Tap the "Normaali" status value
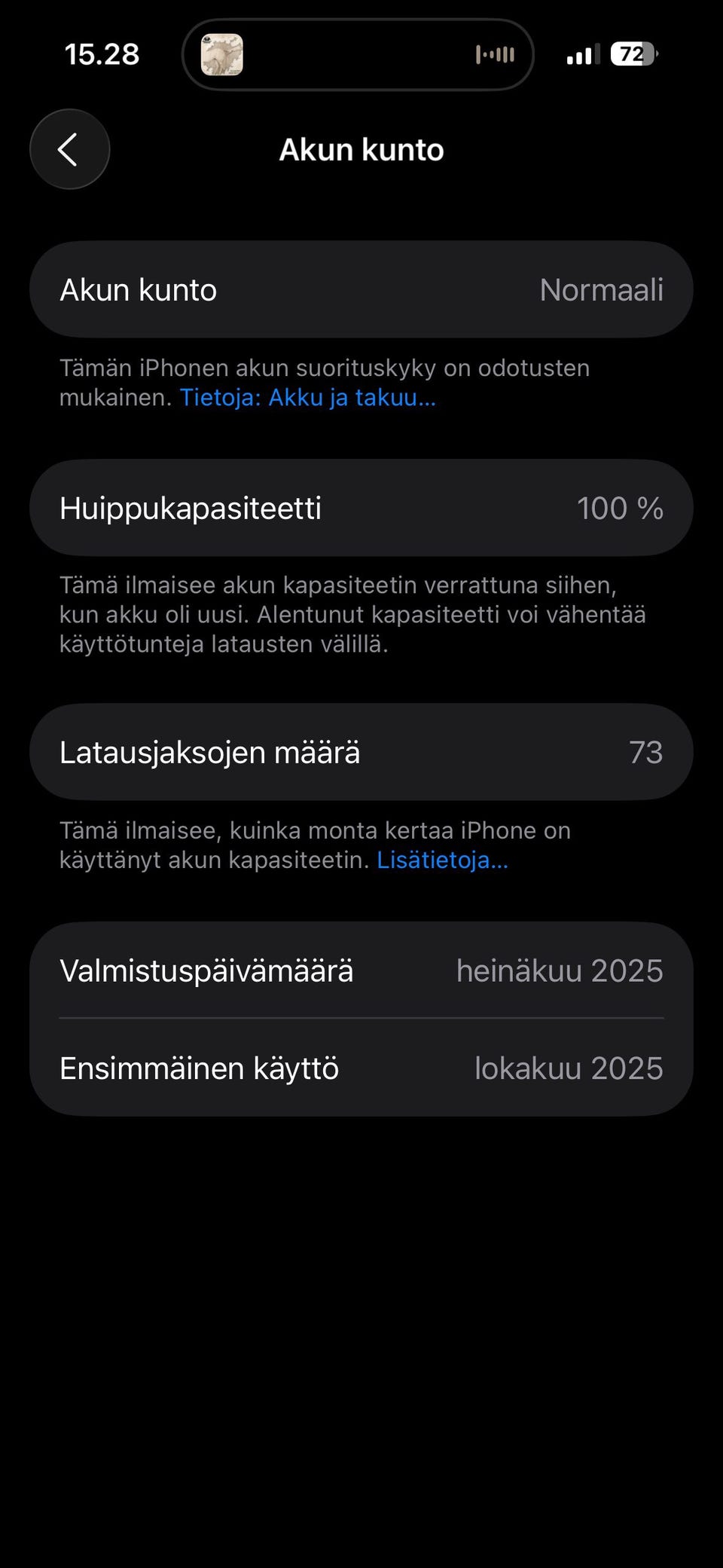Image resolution: width=723 pixels, height=1568 pixels. point(602,289)
